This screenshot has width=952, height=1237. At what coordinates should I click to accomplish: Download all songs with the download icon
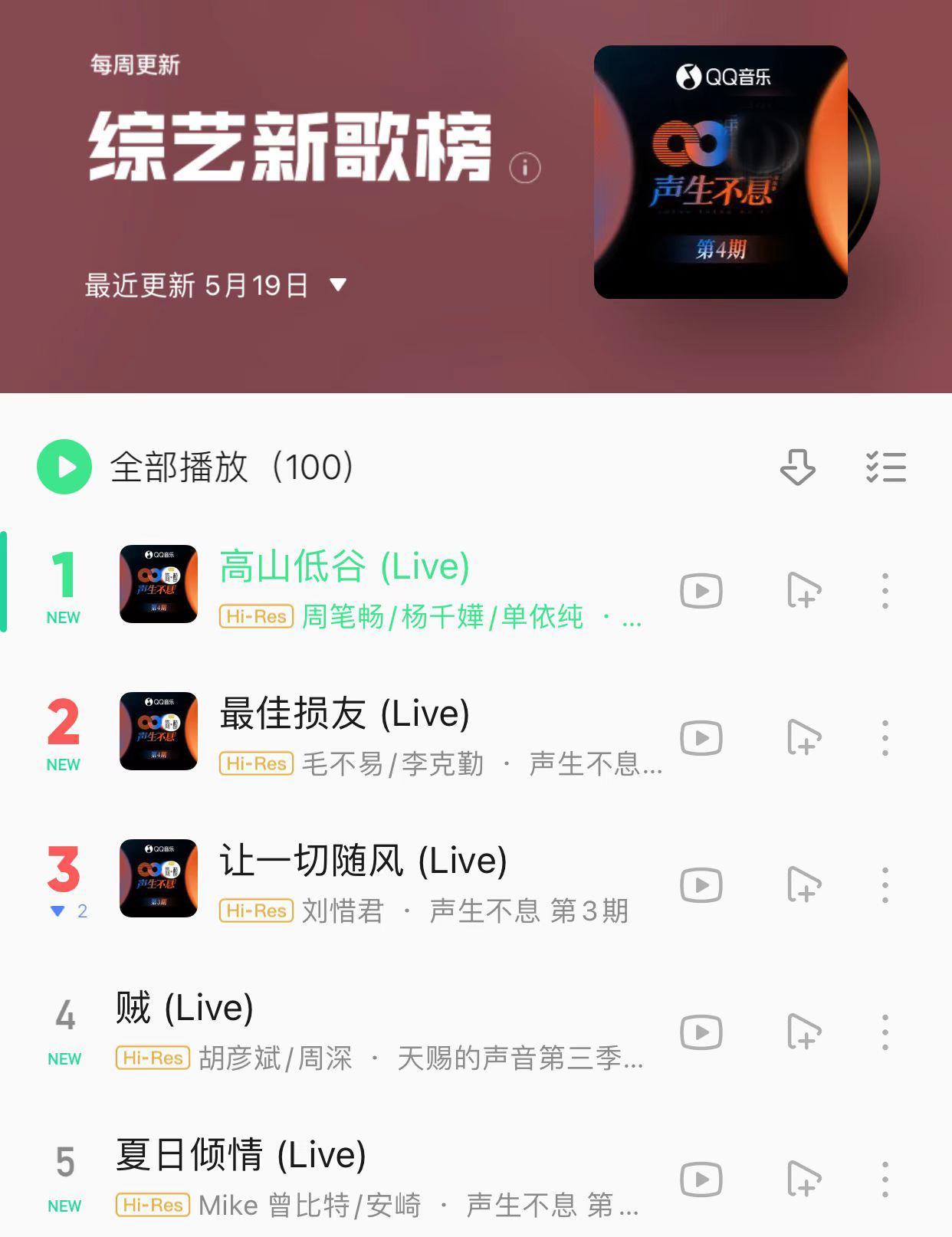(x=797, y=467)
